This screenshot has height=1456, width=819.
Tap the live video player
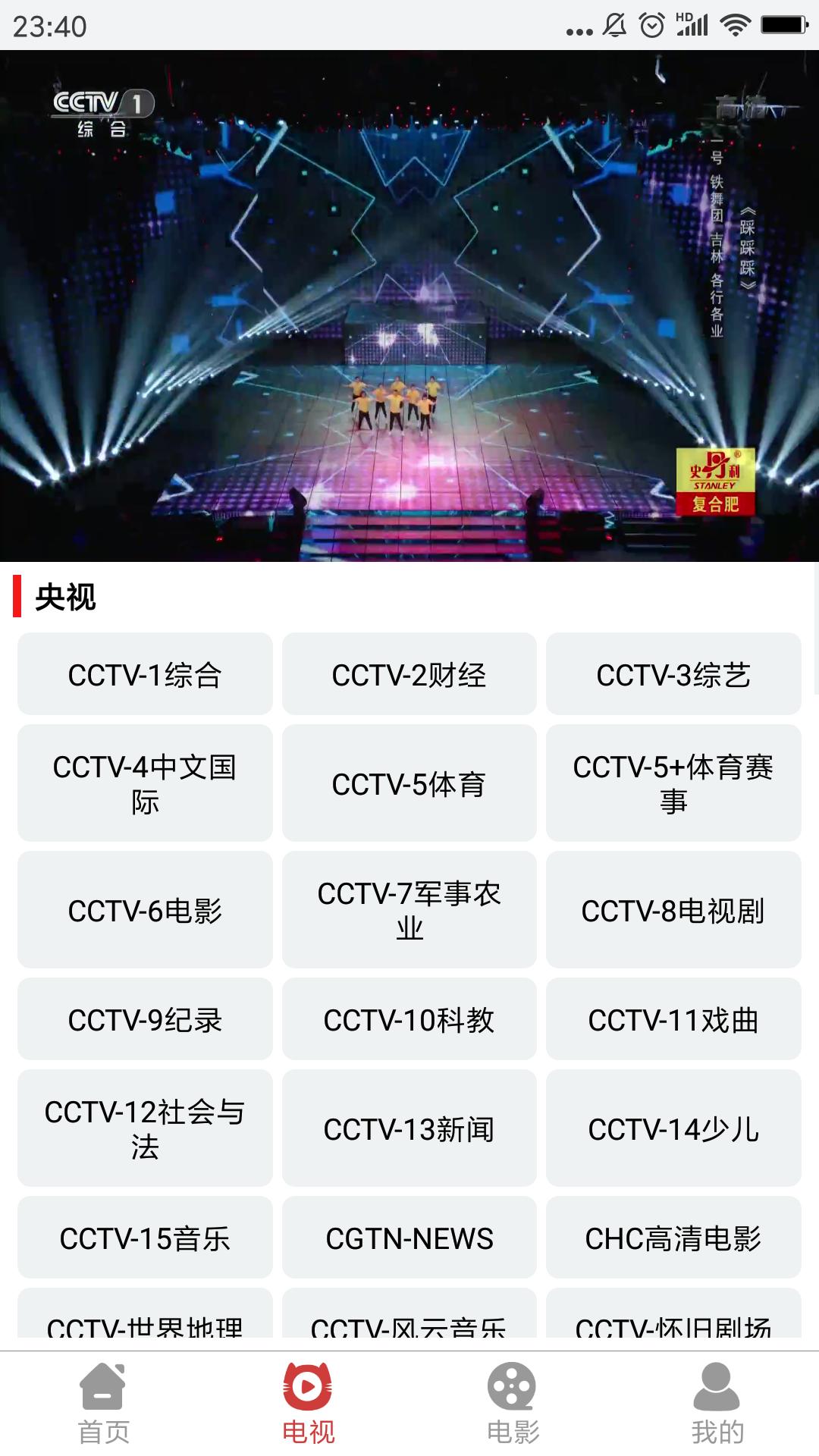click(409, 306)
